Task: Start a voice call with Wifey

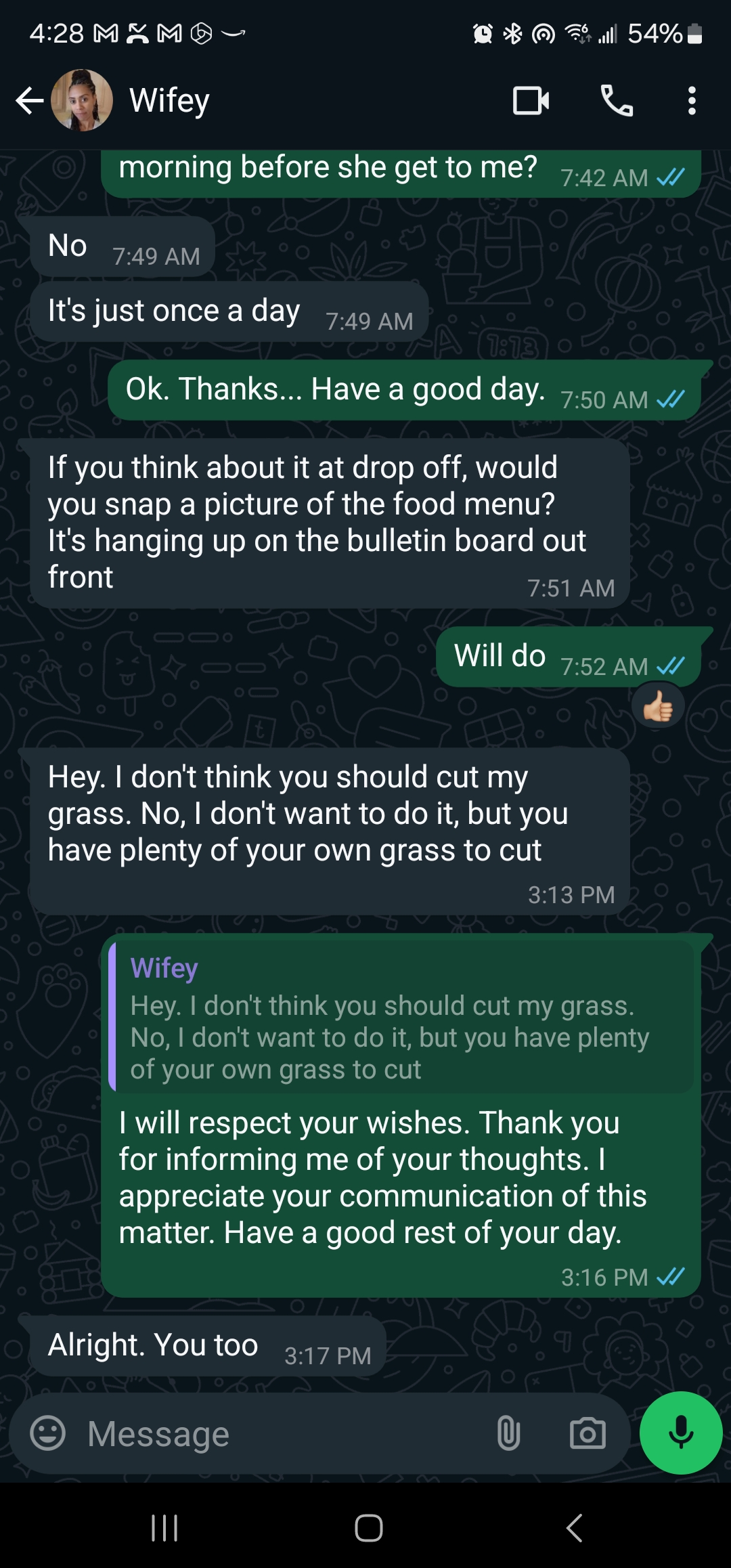Action: click(617, 101)
